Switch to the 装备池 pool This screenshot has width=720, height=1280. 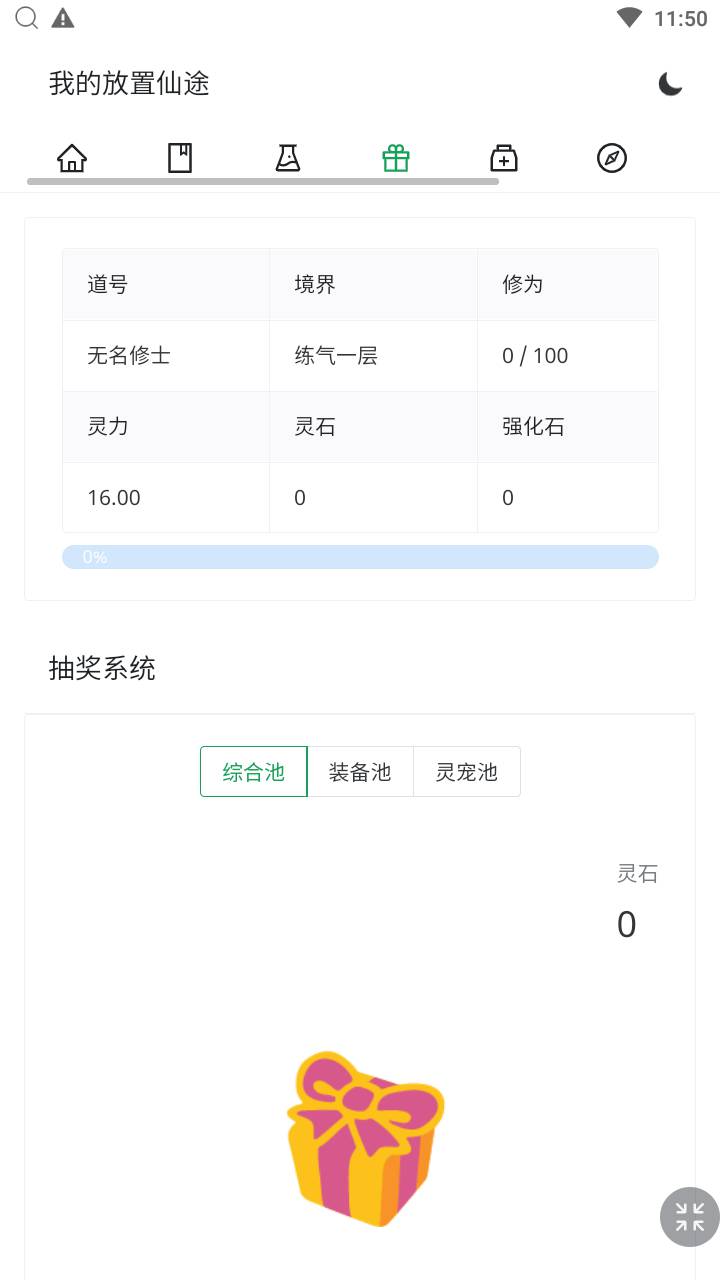tap(360, 772)
